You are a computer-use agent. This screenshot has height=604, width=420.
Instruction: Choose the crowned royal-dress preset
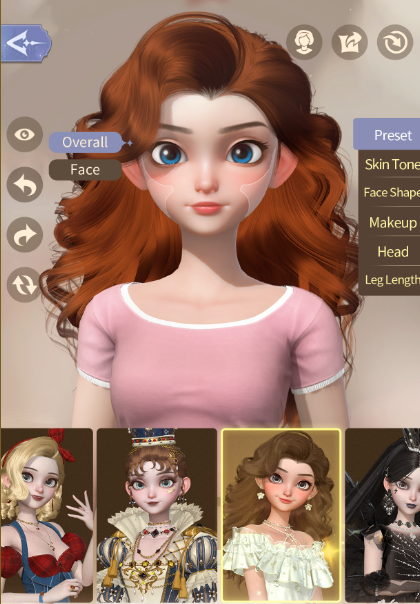click(x=157, y=516)
